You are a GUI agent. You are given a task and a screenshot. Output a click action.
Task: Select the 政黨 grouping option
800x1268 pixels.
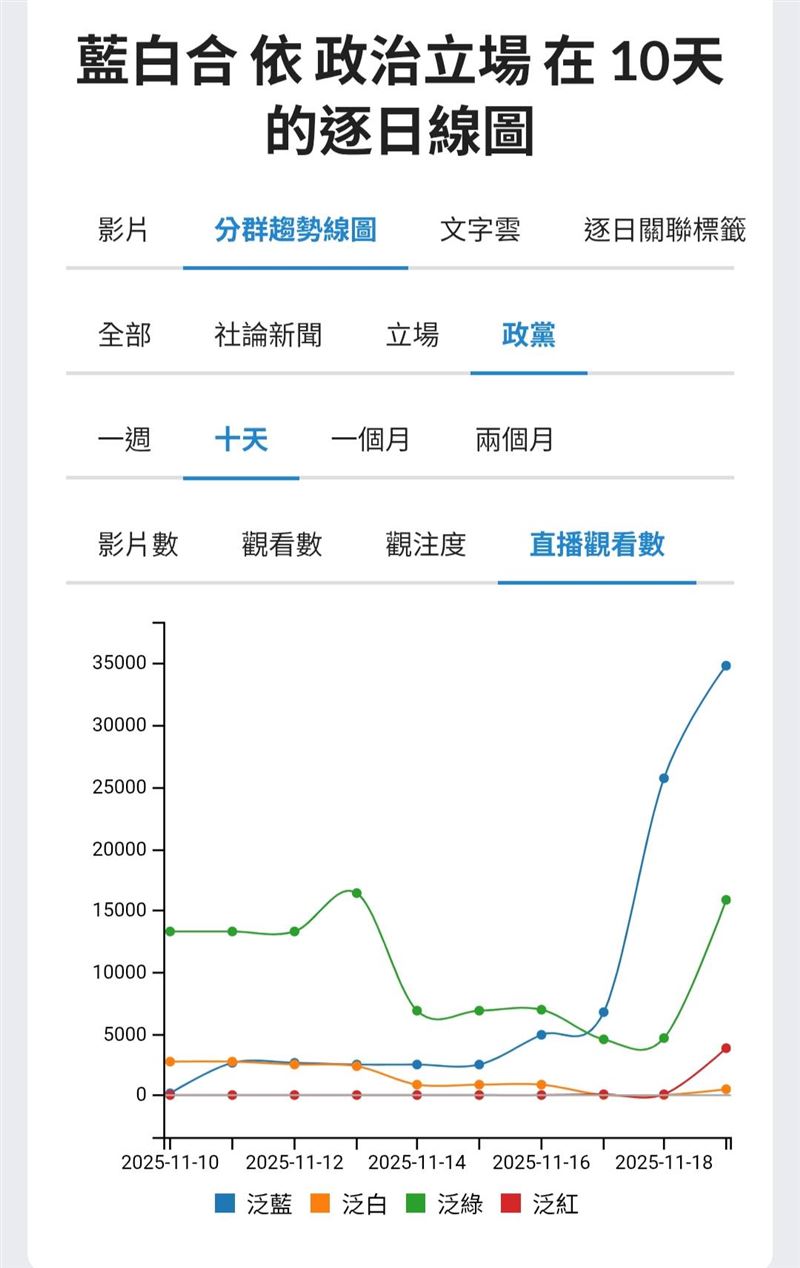pyautogui.click(x=530, y=337)
